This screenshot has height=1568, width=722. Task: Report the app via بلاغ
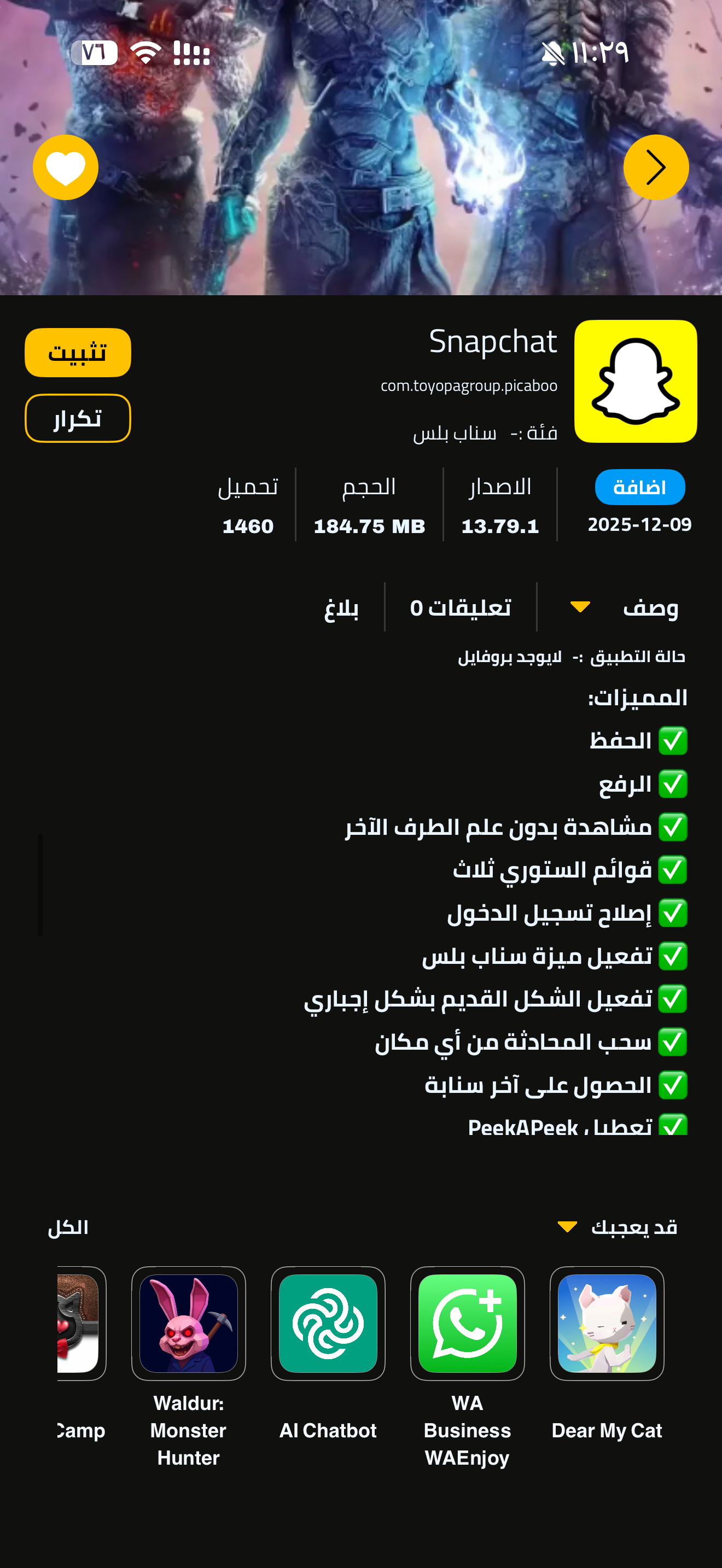[341, 607]
